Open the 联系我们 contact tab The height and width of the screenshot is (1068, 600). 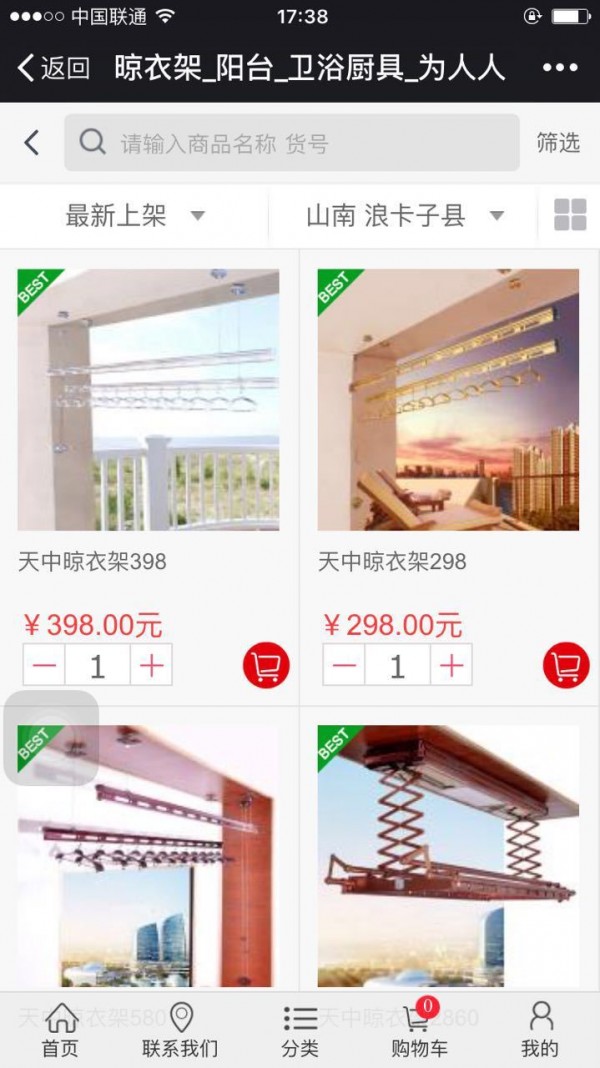tap(180, 1030)
